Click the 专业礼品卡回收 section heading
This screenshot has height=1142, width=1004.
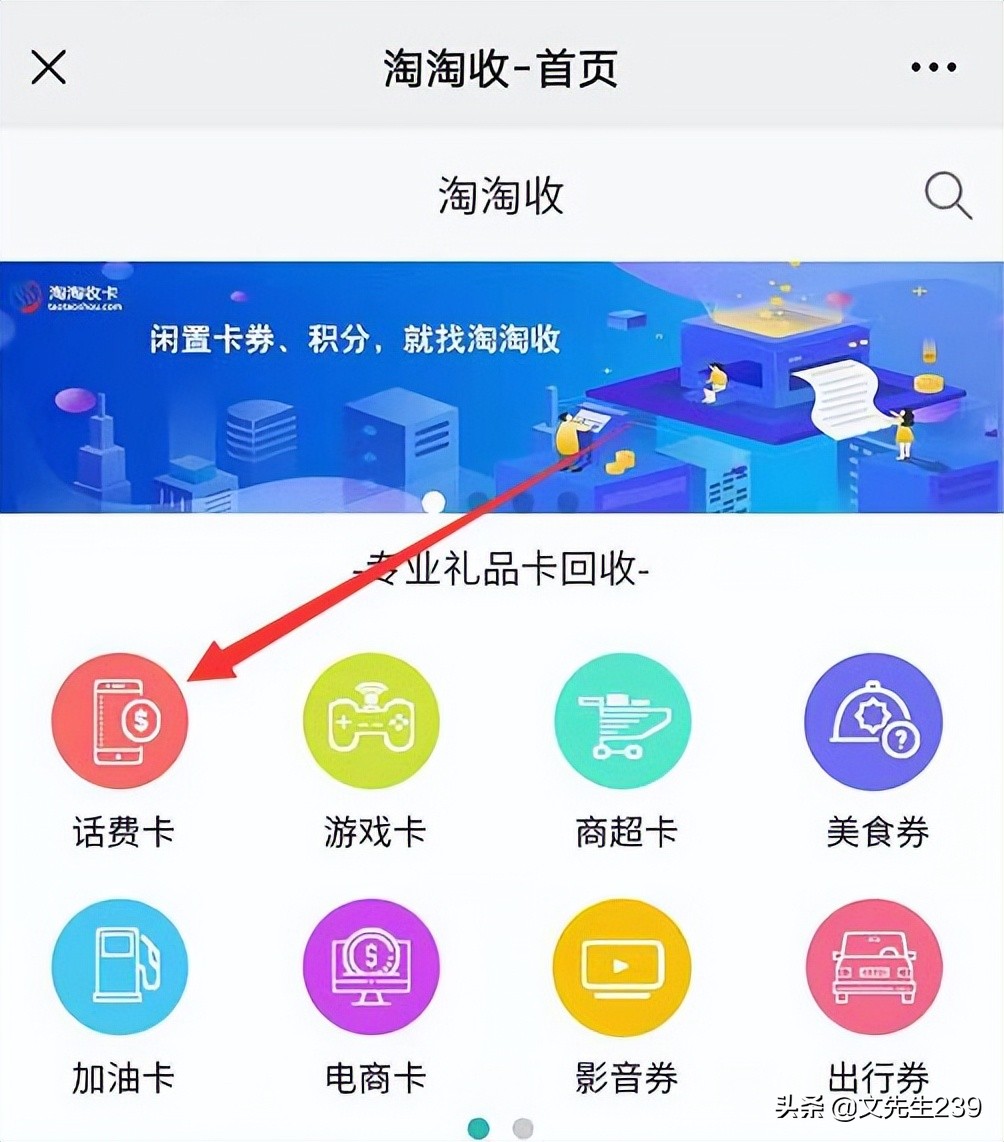point(502,569)
